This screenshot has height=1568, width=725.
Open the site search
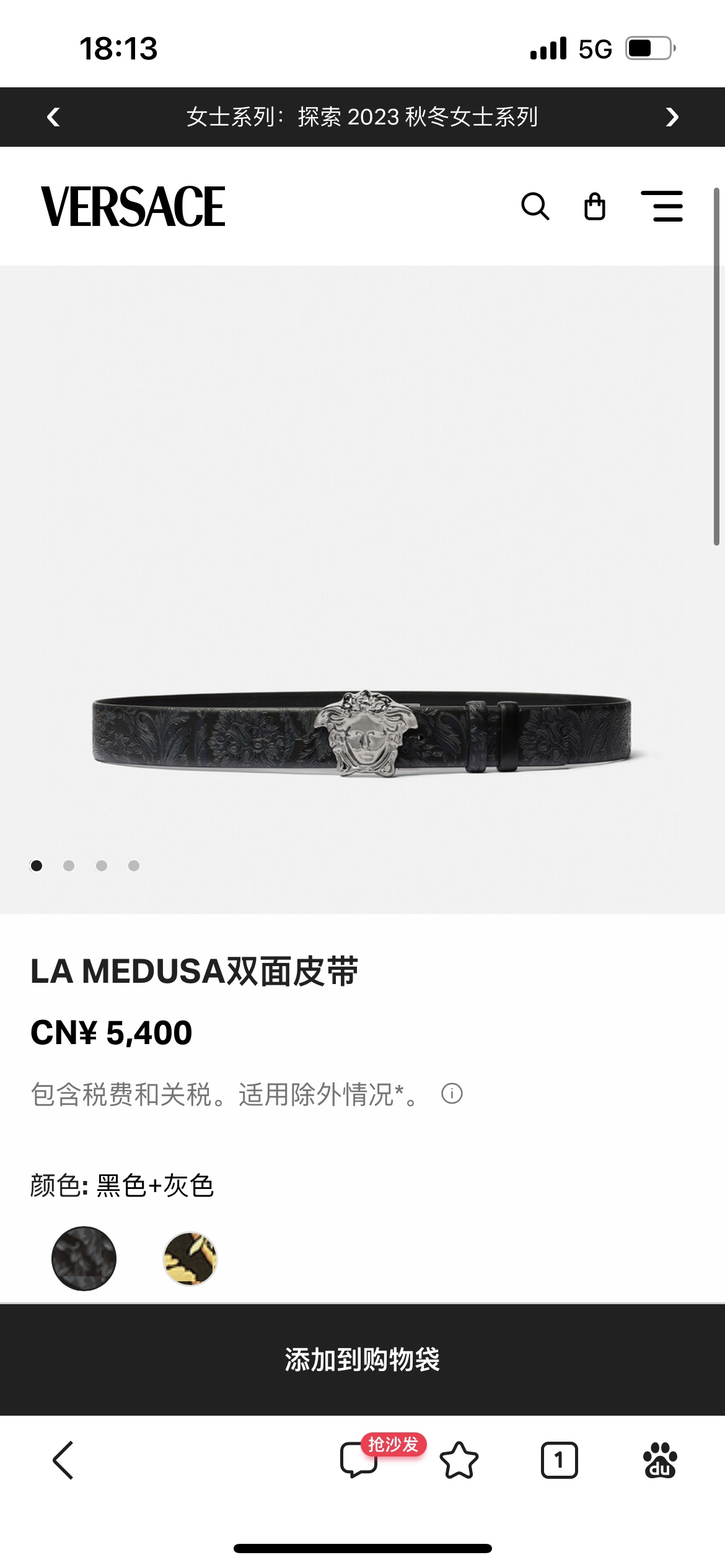(535, 207)
